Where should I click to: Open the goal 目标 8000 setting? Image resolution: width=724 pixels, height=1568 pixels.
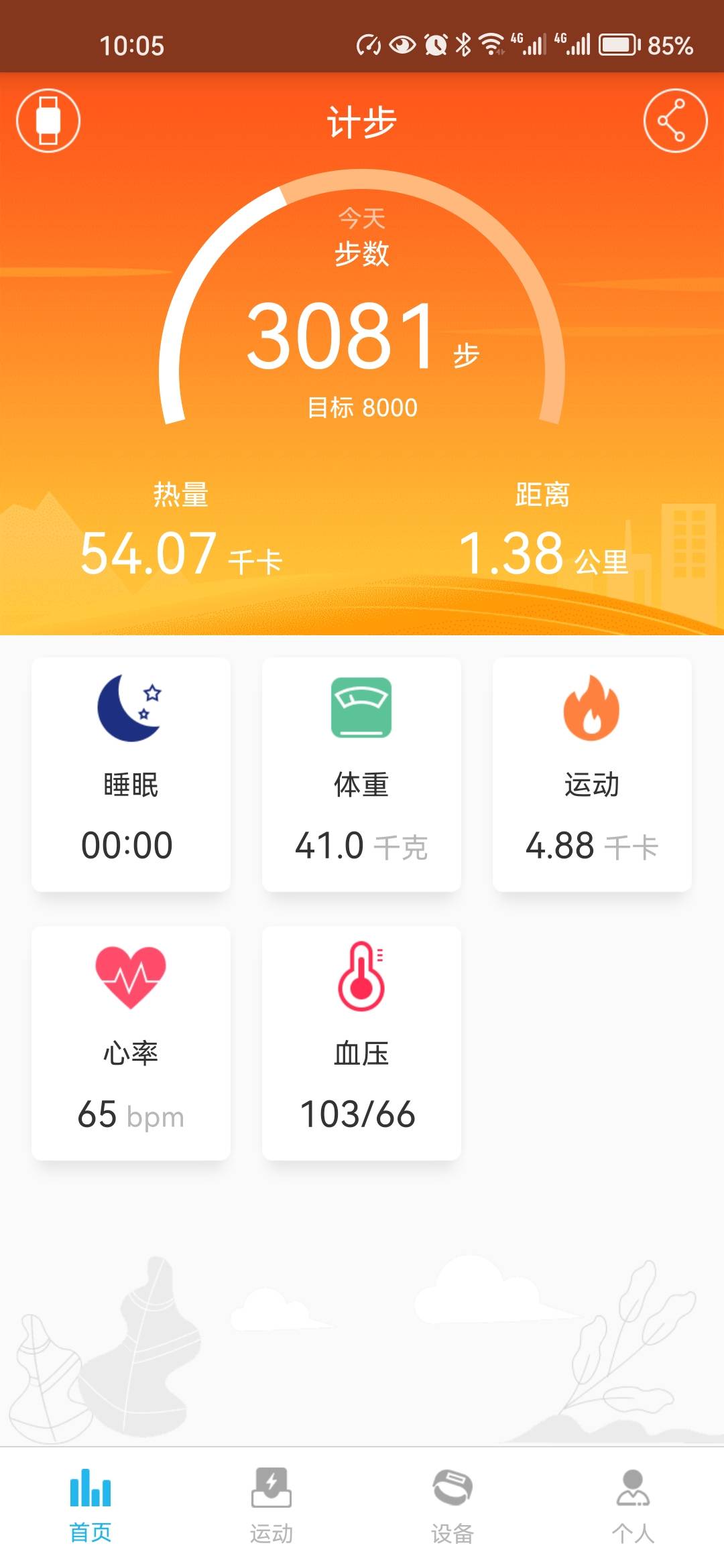[362, 405]
